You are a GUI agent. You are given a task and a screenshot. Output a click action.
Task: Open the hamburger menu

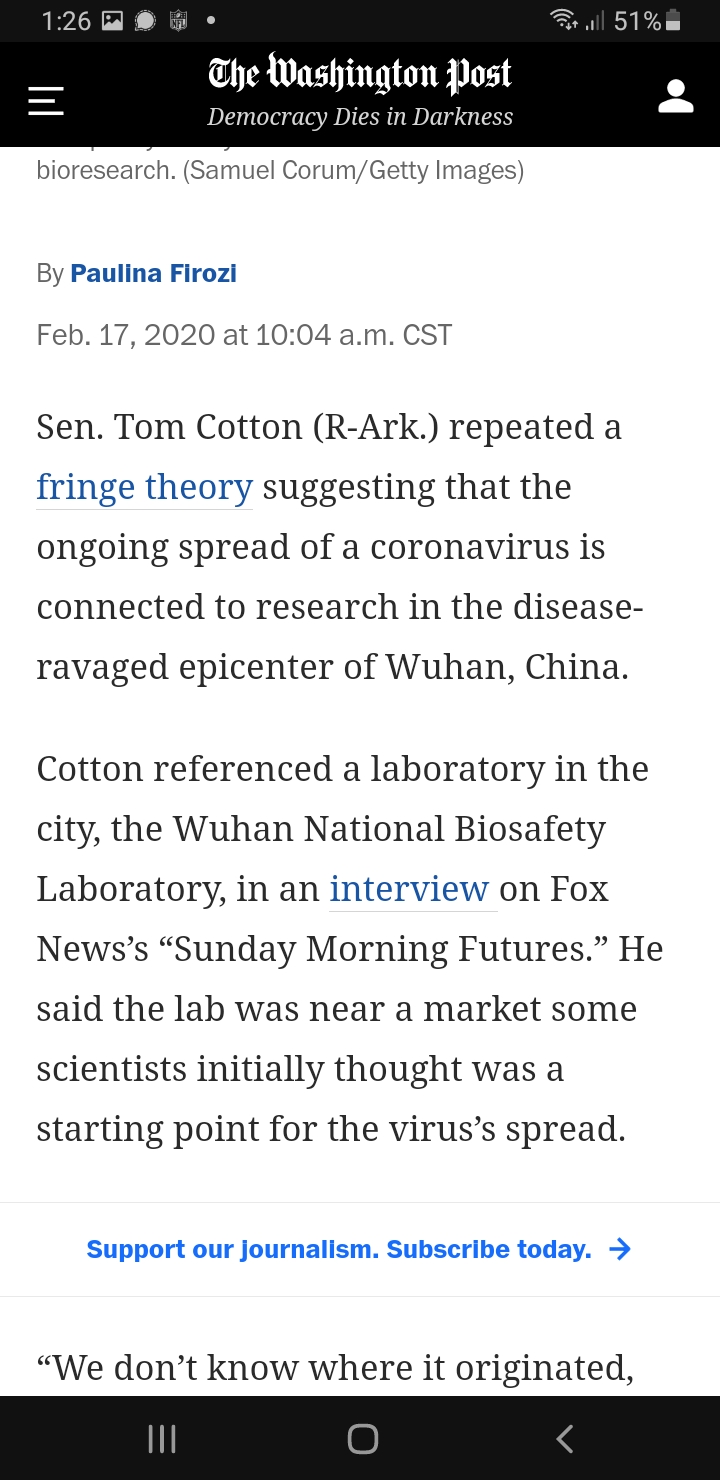click(45, 101)
